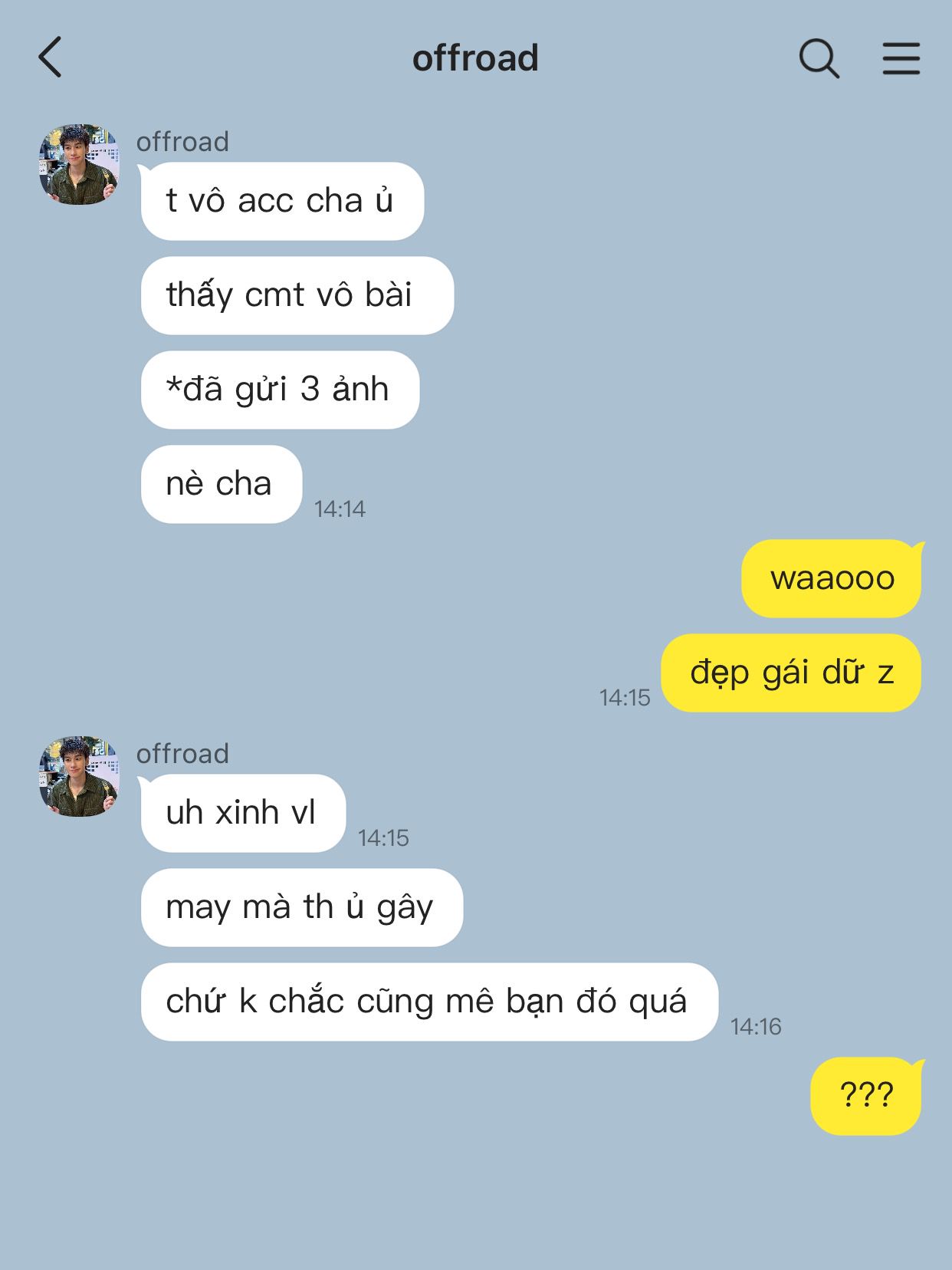View offroad's avatar next to 'uh xinh vl'
952x1270 pixels.
click(79, 776)
